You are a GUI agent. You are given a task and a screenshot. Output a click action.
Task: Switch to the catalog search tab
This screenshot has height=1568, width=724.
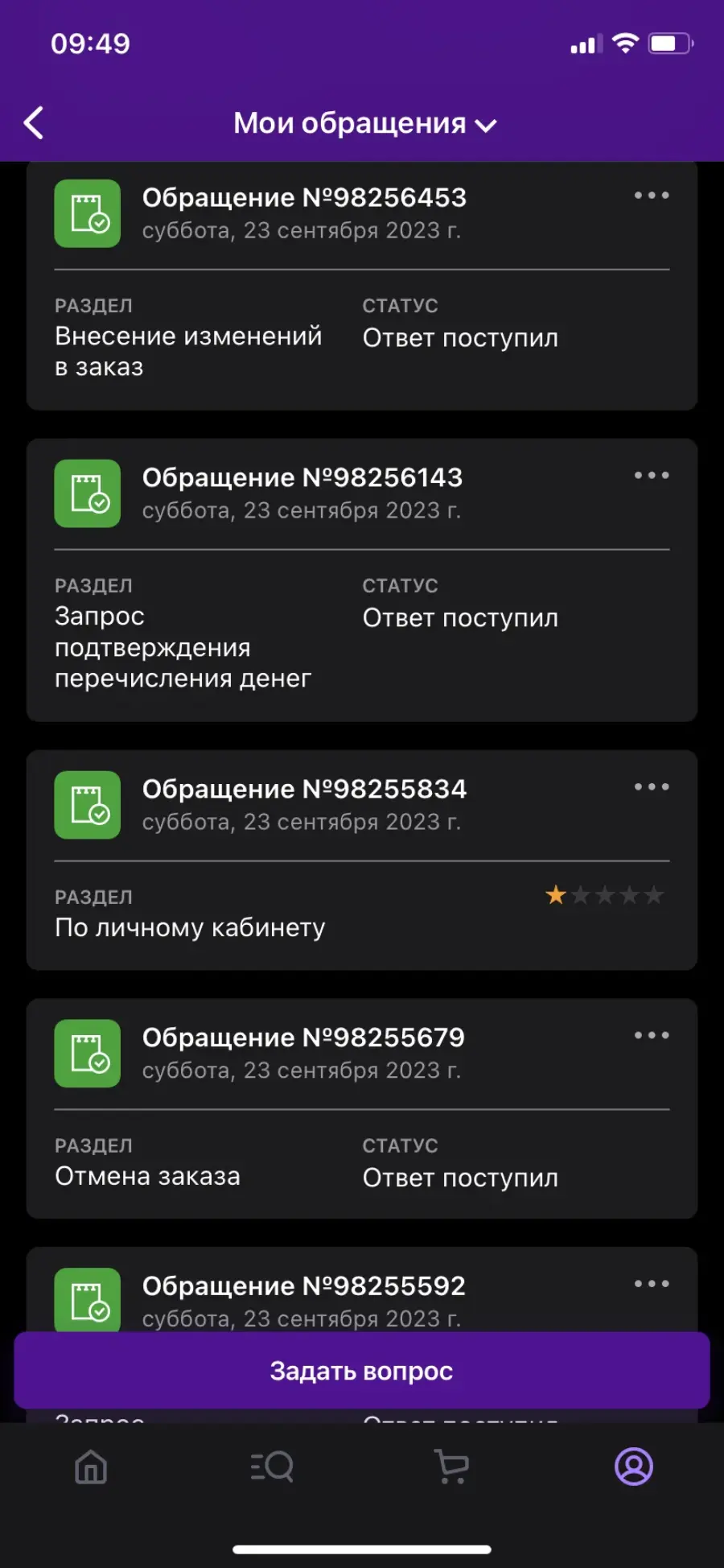click(x=272, y=1467)
